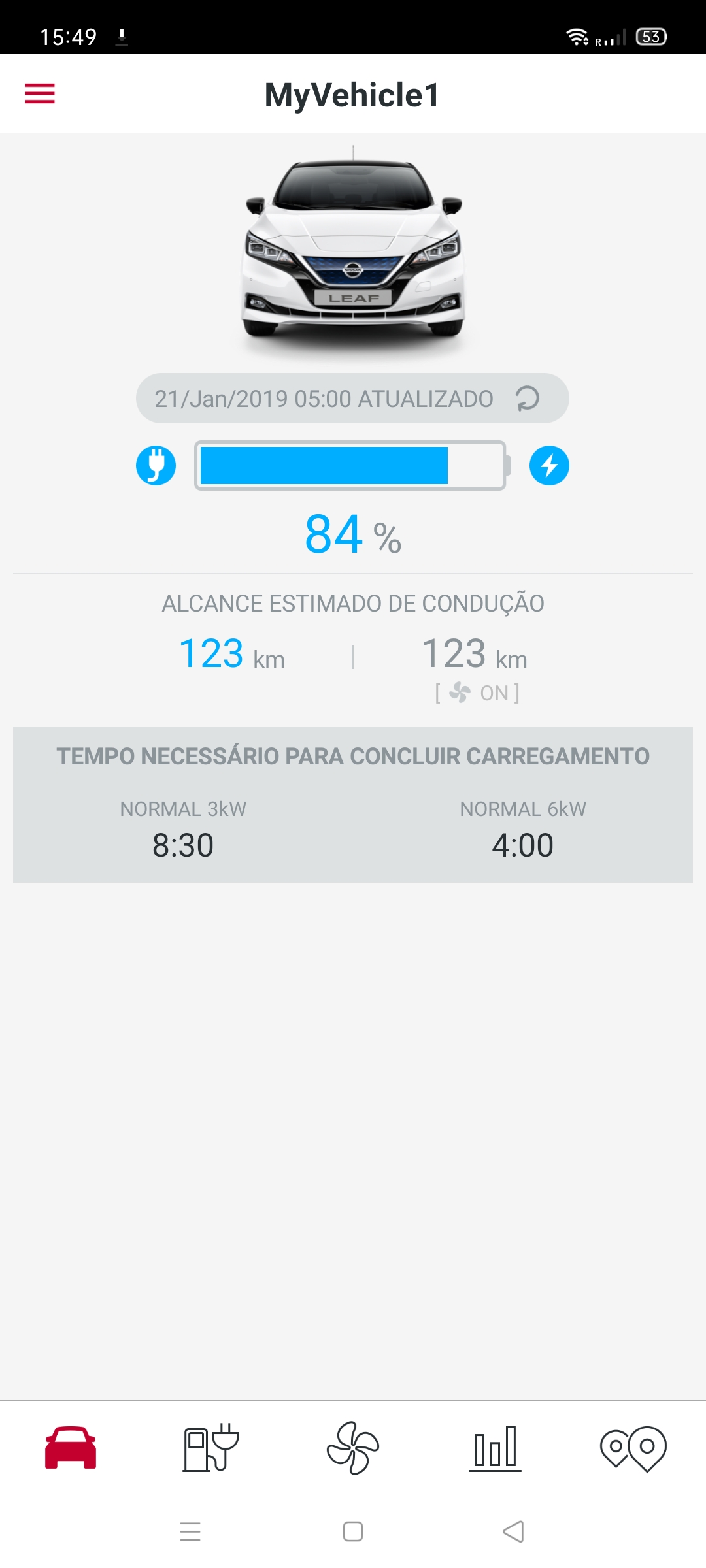
Task: Switch to the vehicle status tab
Action: 71,1448
